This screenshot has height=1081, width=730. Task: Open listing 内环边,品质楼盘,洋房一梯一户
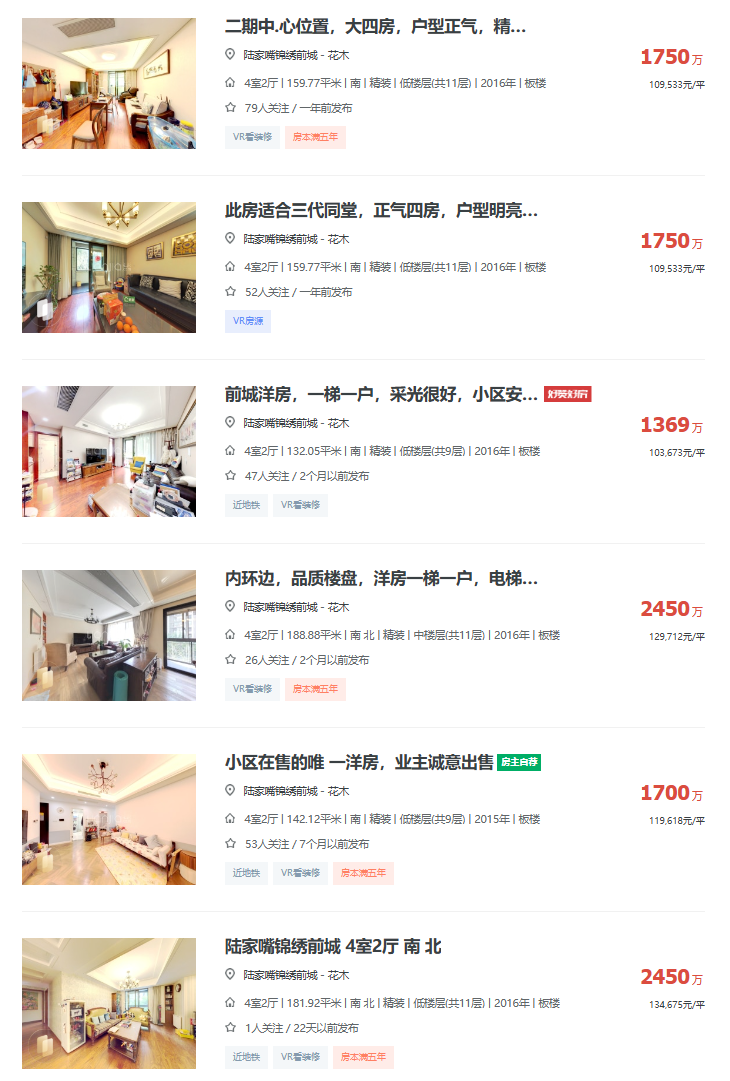coord(381,579)
